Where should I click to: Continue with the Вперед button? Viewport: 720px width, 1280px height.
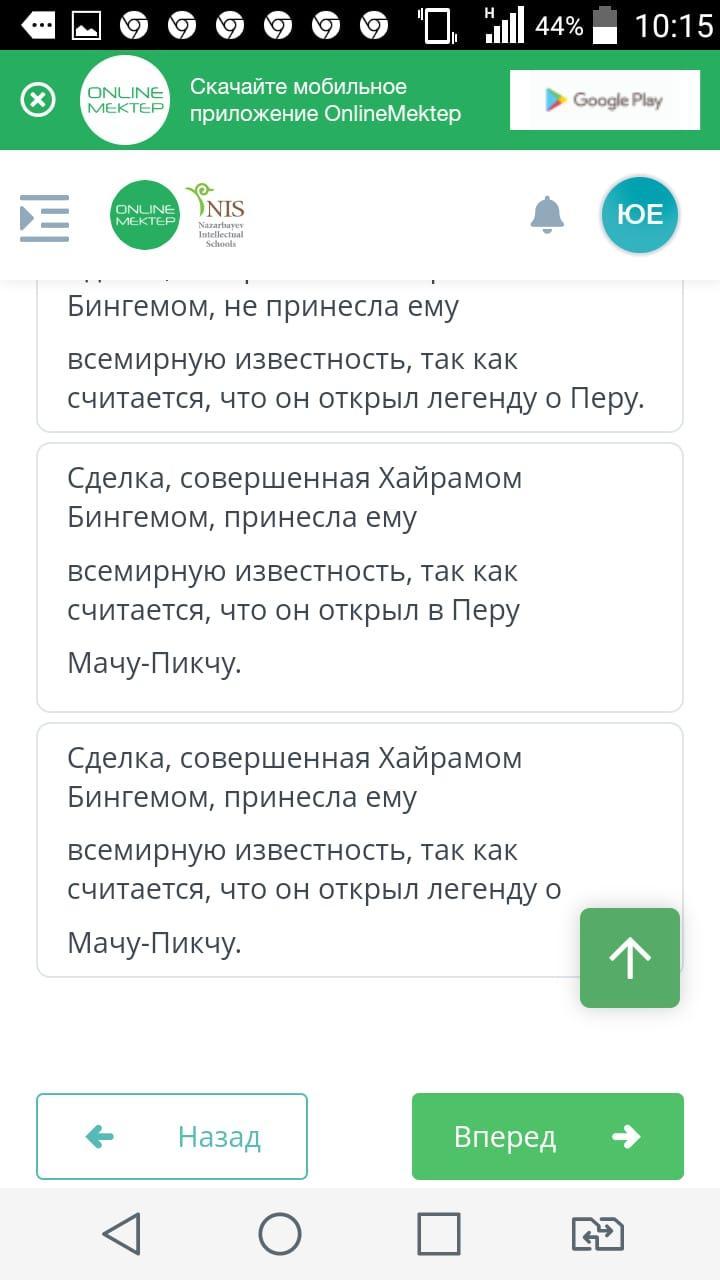tap(548, 1136)
